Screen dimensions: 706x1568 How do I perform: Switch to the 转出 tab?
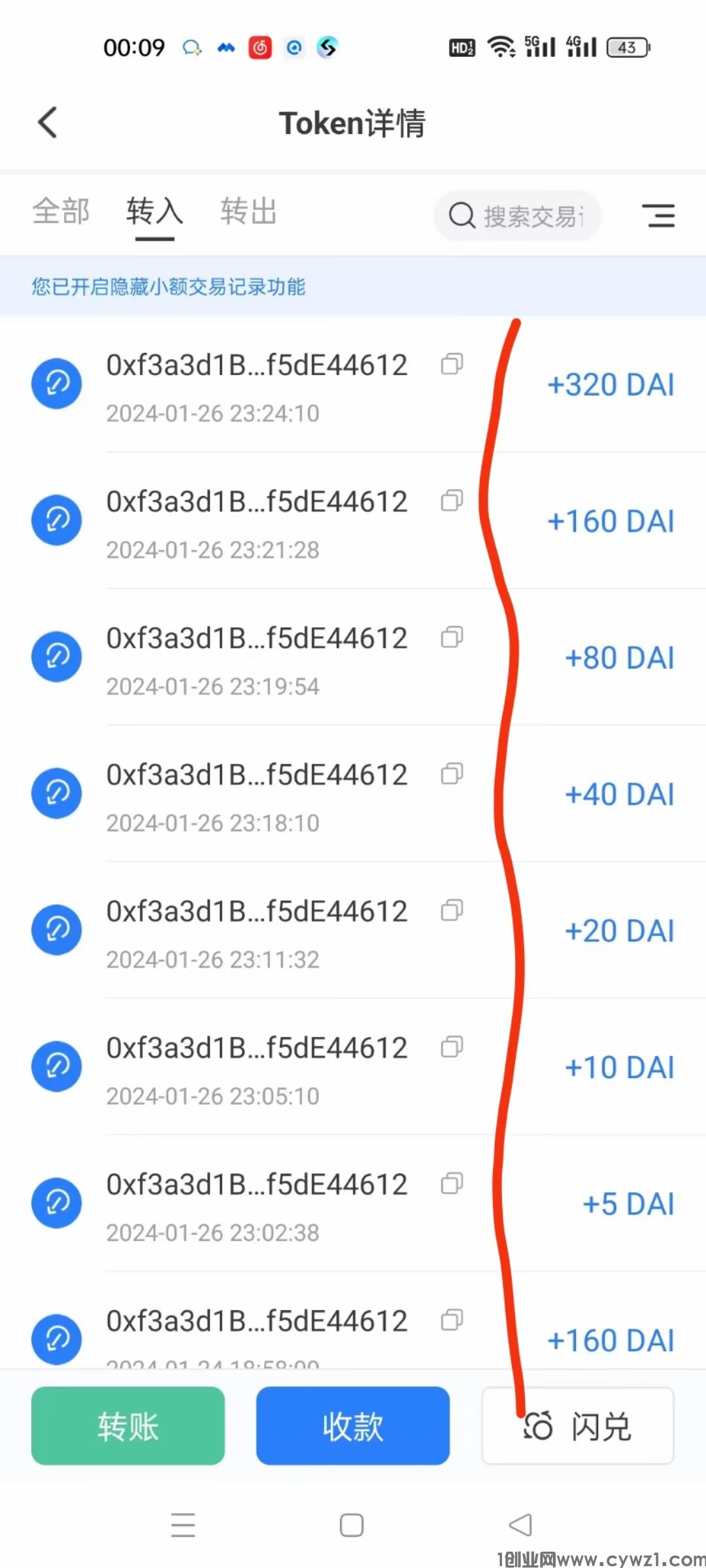pos(248,212)
